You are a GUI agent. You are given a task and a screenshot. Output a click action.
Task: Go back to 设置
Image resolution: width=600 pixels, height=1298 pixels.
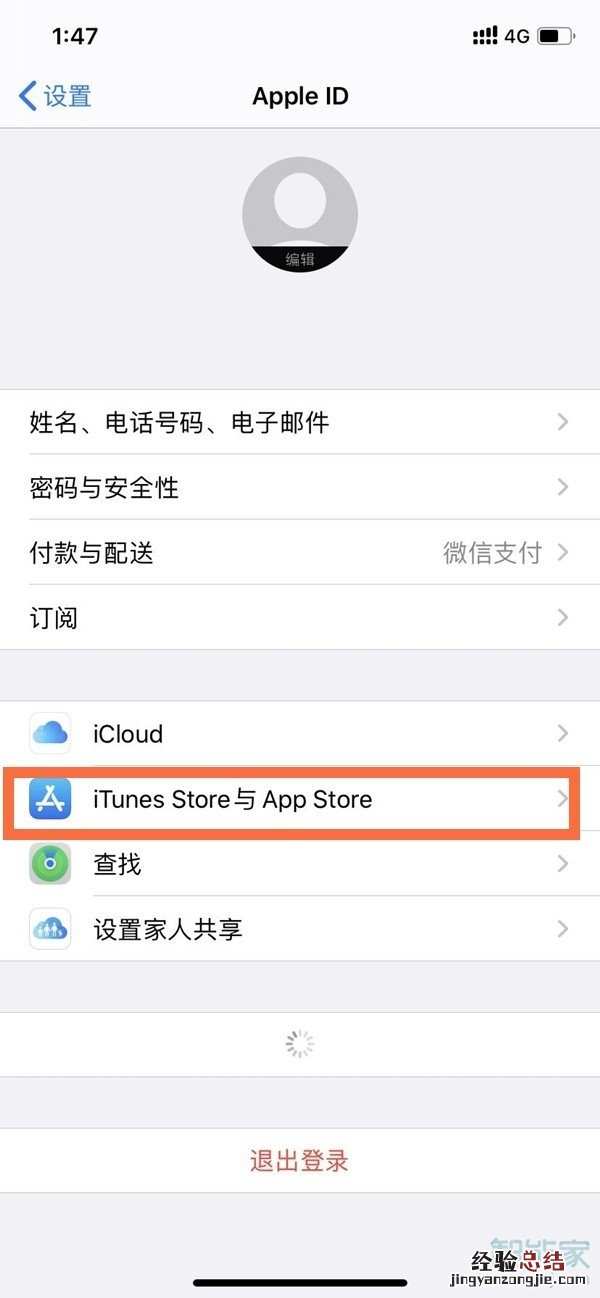[56, 96]
